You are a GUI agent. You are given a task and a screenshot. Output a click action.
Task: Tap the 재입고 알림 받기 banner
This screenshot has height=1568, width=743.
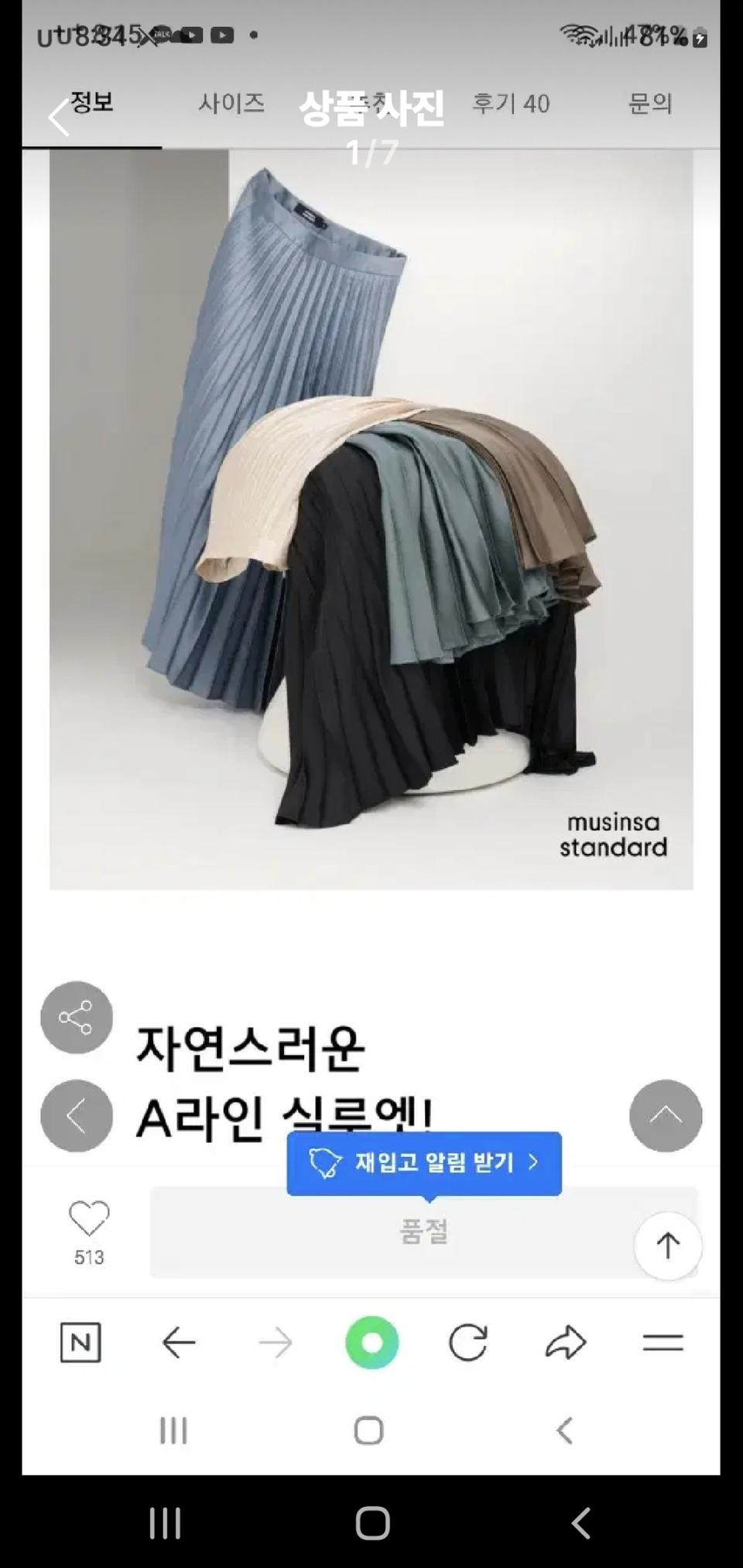(422, 1162)
